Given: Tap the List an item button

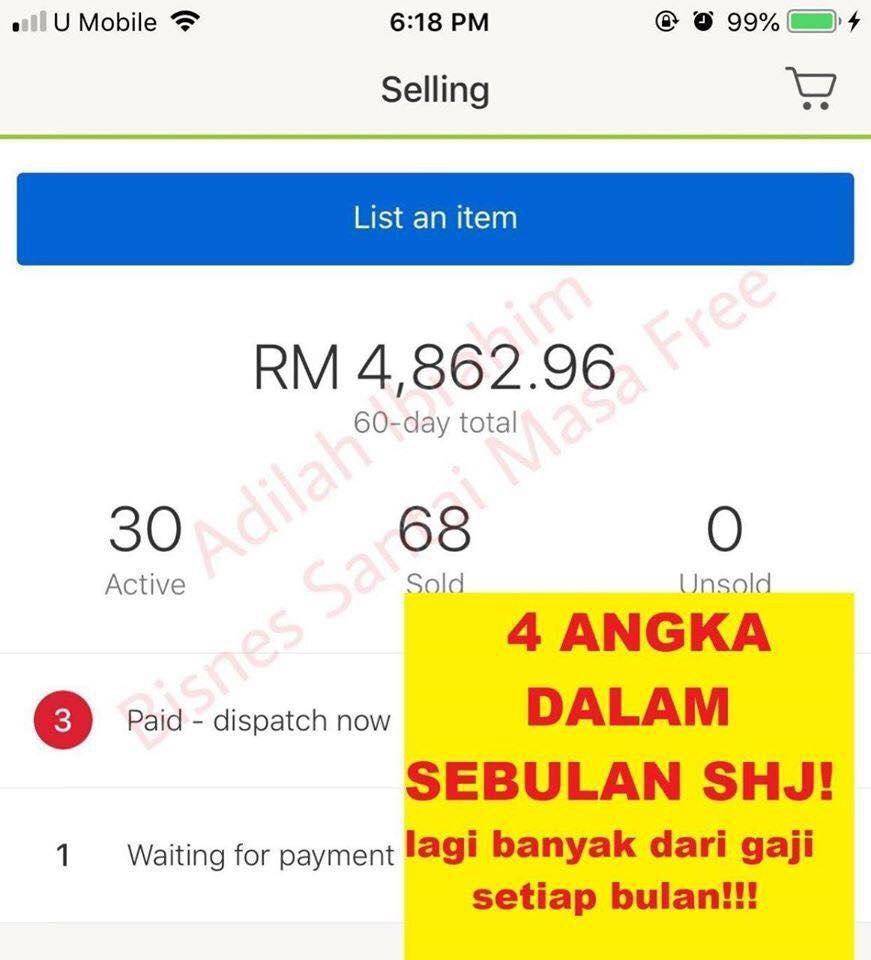Looking at the screenshot, I should pyautogui.click(x=435, y=218).
